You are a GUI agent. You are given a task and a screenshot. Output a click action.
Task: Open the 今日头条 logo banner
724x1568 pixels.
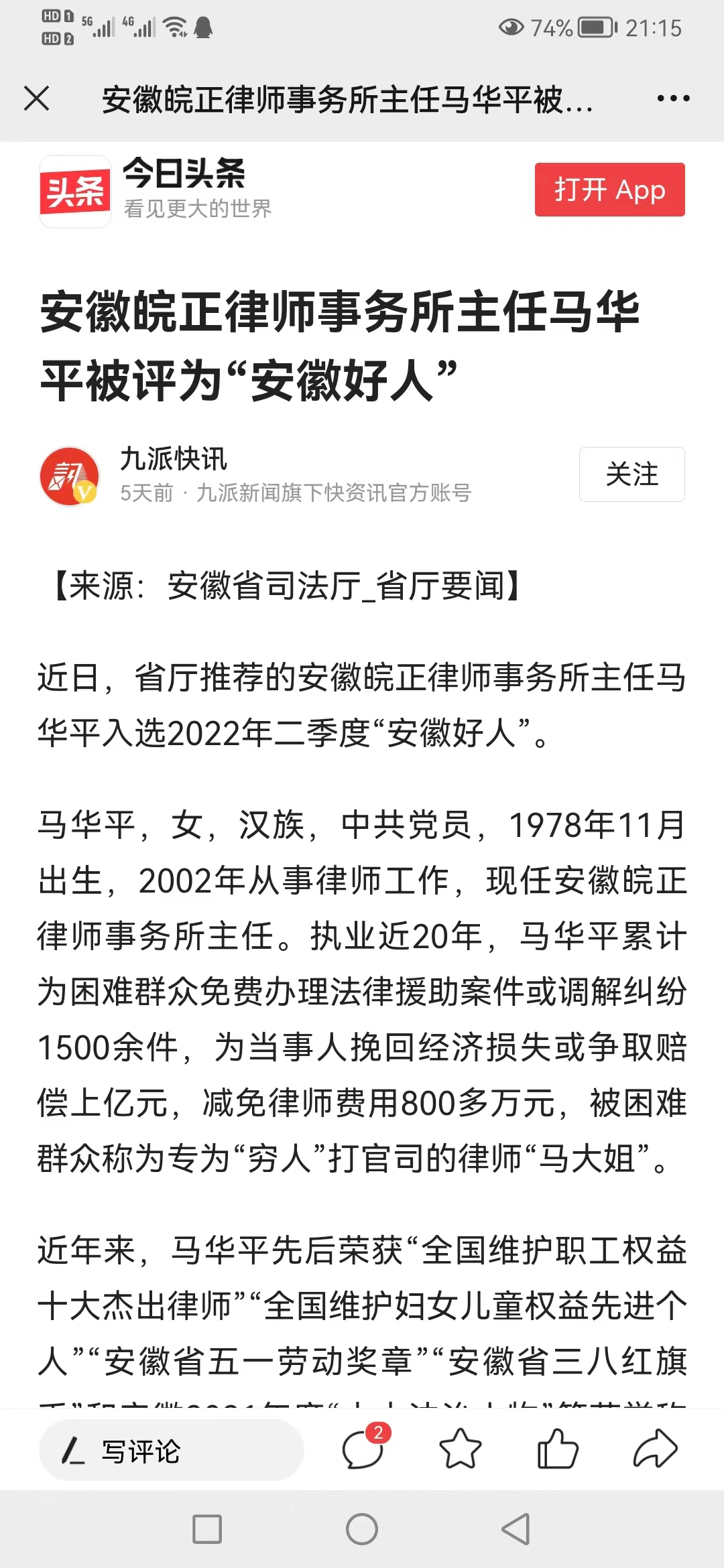coord(156,191)
